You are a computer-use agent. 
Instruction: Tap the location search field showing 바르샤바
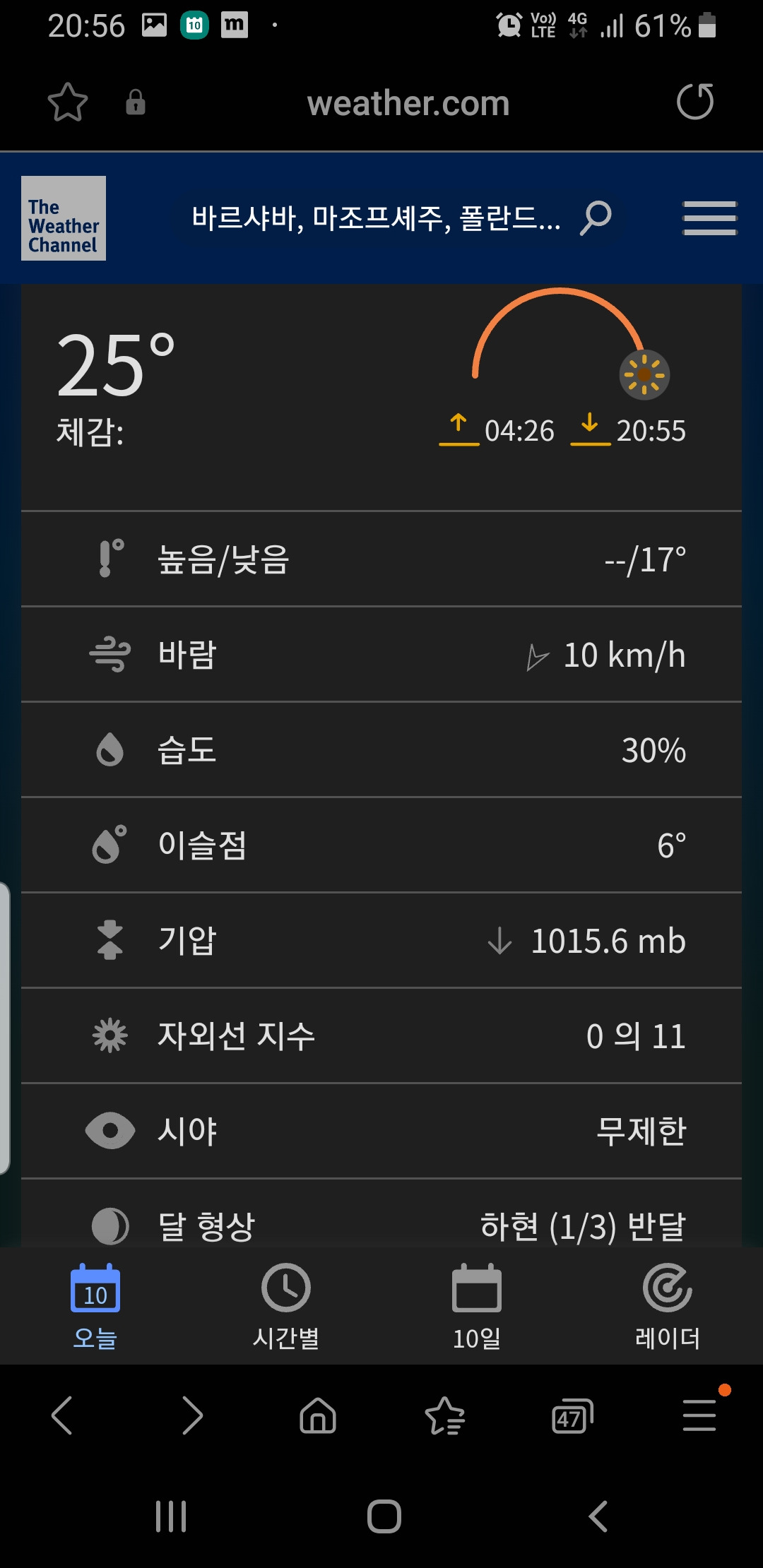374,219
